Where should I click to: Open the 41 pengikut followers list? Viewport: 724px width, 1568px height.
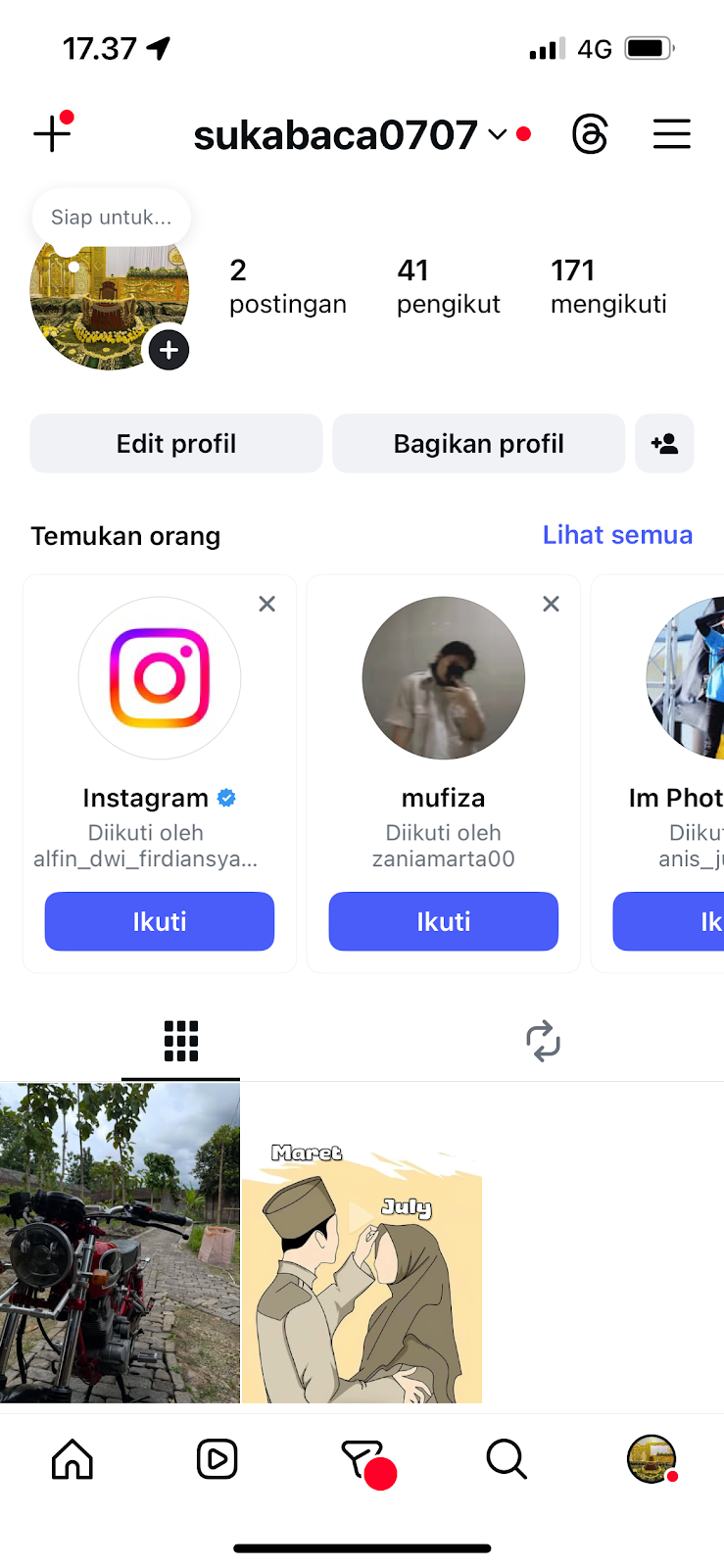[448, 286]
